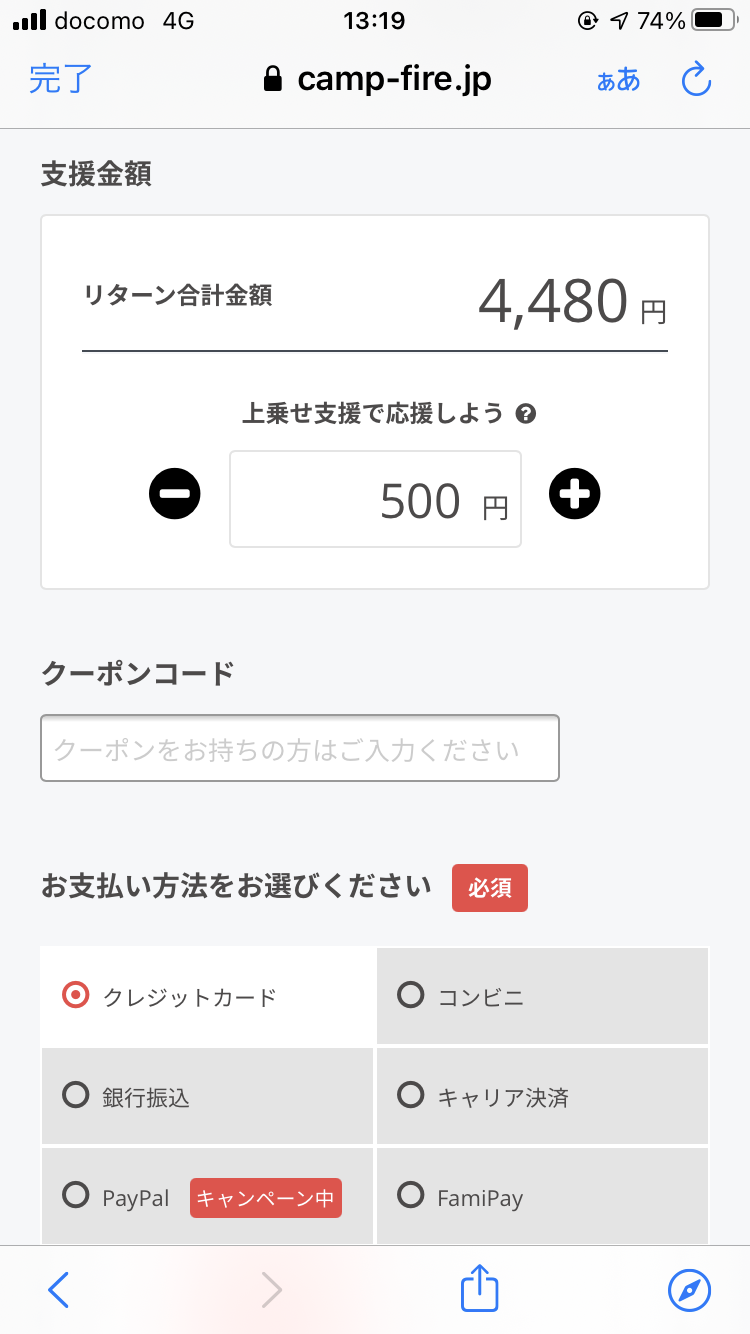The width and height of the screenshot is (750, 1334).
Task: Increase the extra support amount with plus
Action: [575, 494]
